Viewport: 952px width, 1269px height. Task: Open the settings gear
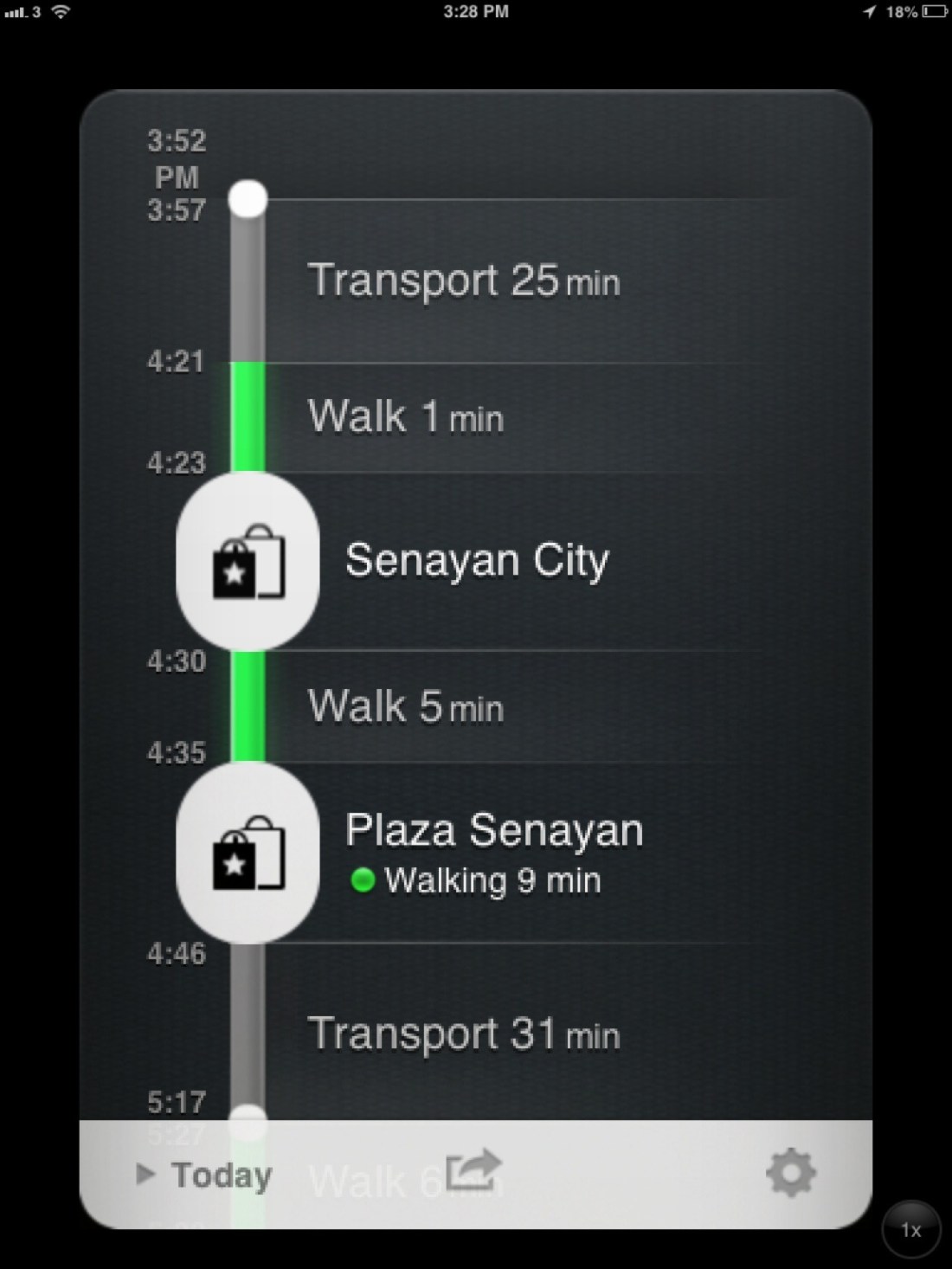(790, 1174)
